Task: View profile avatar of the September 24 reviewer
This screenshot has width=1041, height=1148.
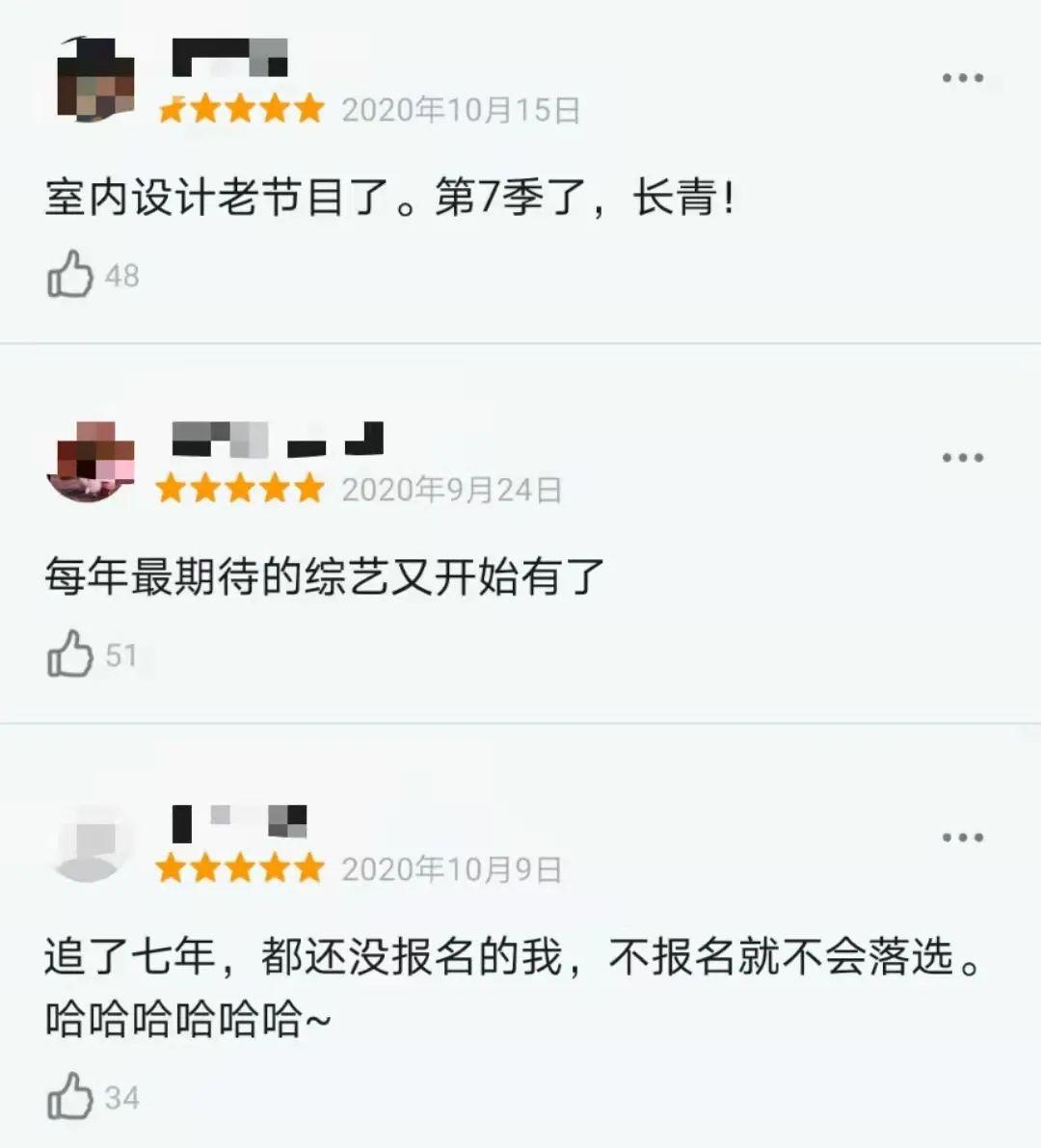Action: pos(92,461)
